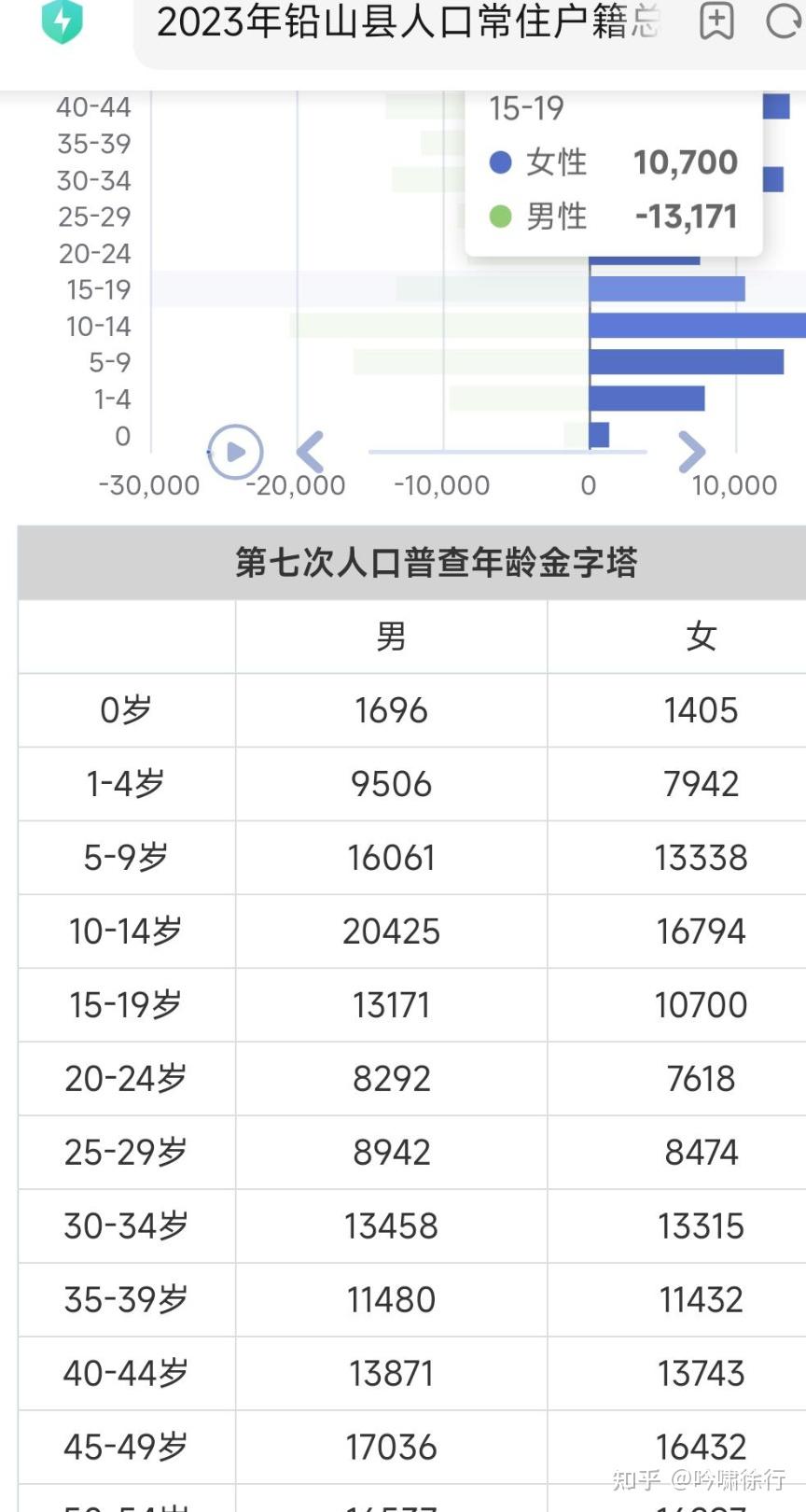Play the population chart timeline animation
Image resolution: width=806 pixels, height=1512 pixels.
tap(235, 452)
